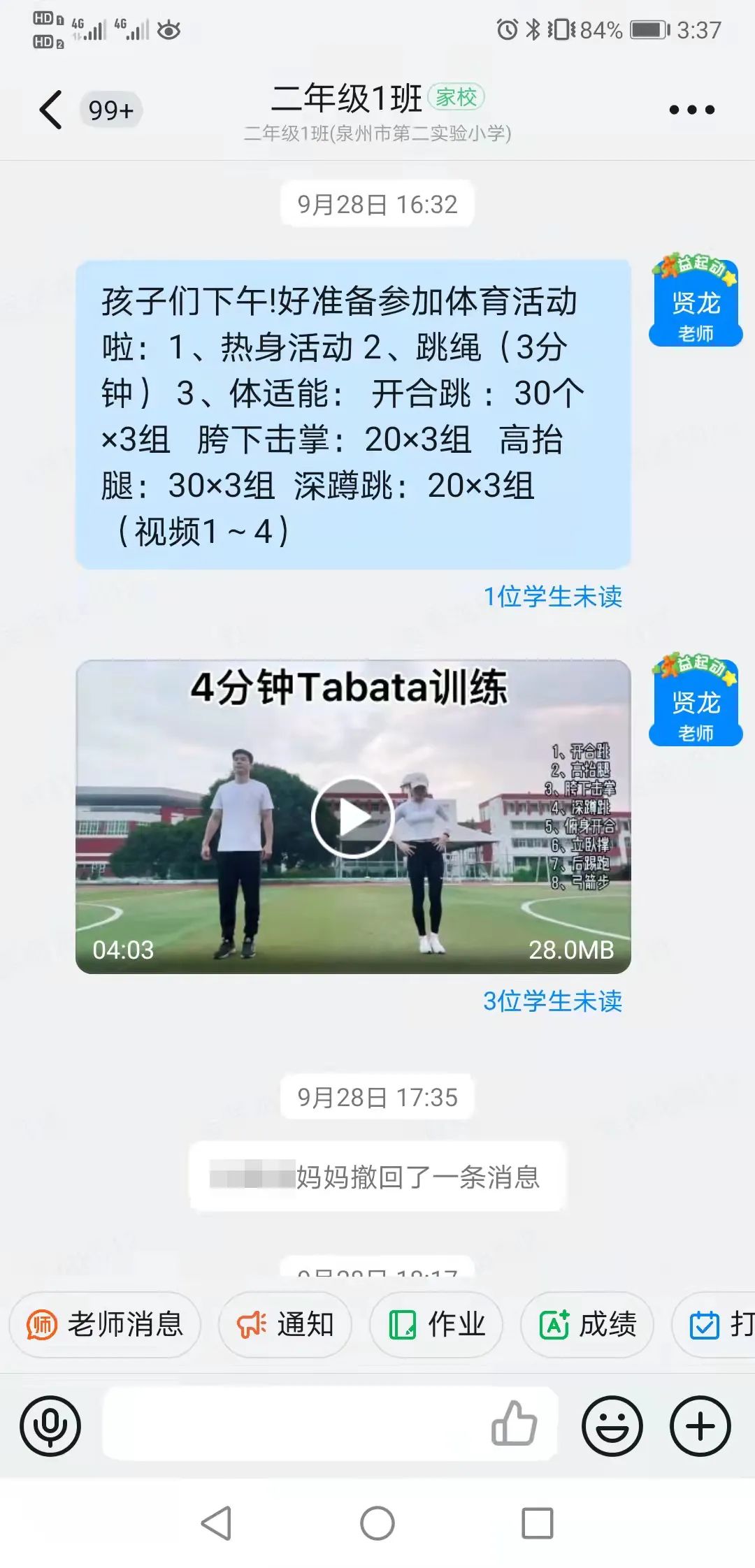Open the three-dot overflow menu
Image resolution: width=755 pixels, height=1568 pixels.
tap(691, 110)
